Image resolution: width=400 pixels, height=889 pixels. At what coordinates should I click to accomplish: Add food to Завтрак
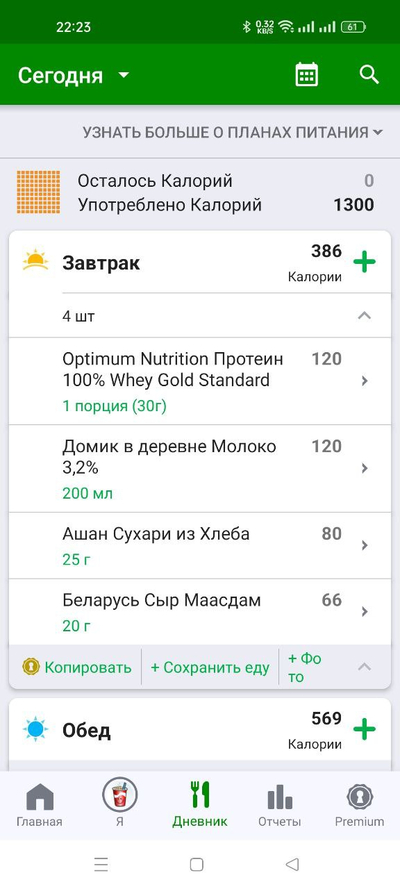[364, 263]
